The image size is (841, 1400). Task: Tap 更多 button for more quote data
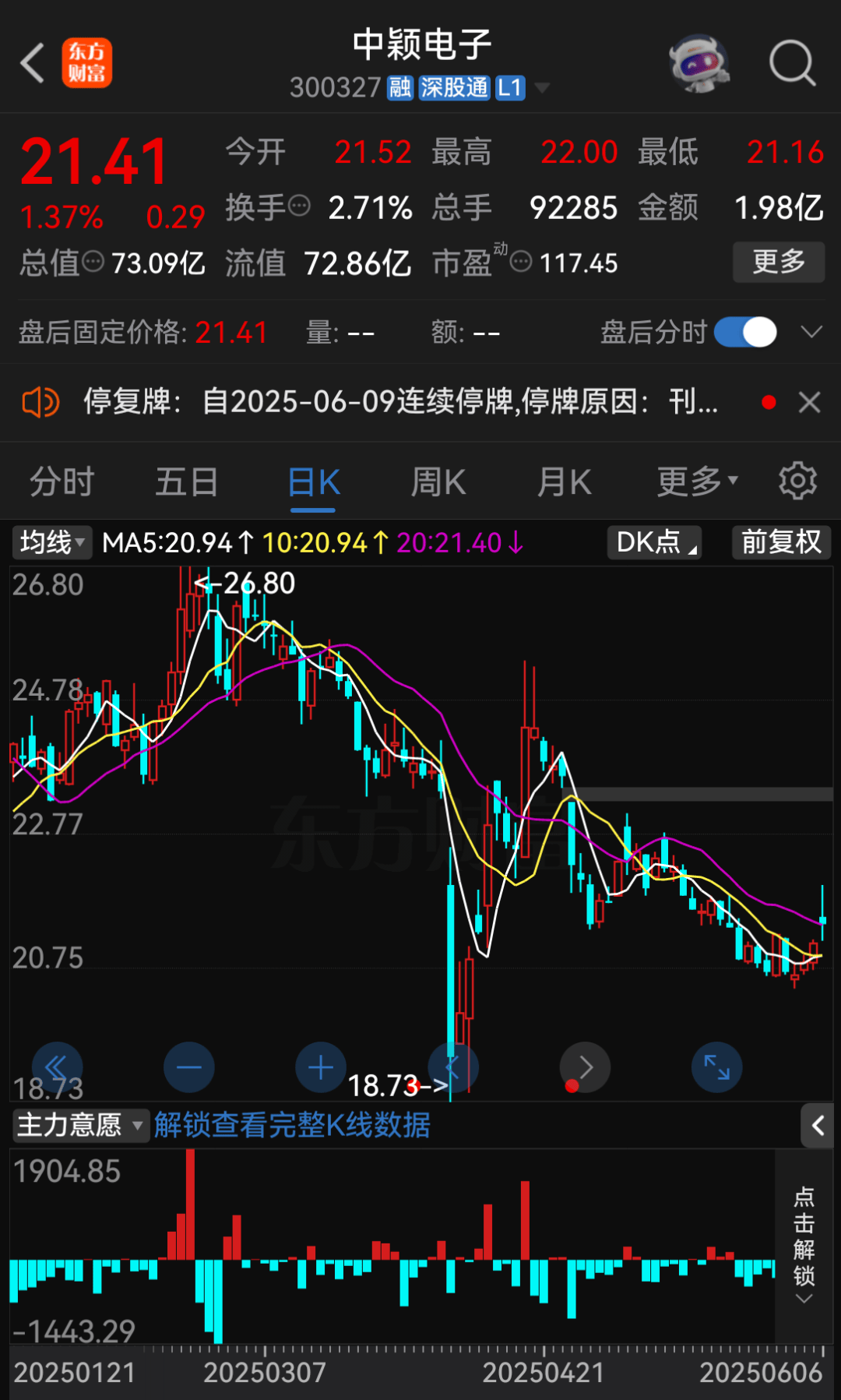click(x=779, y=262)
